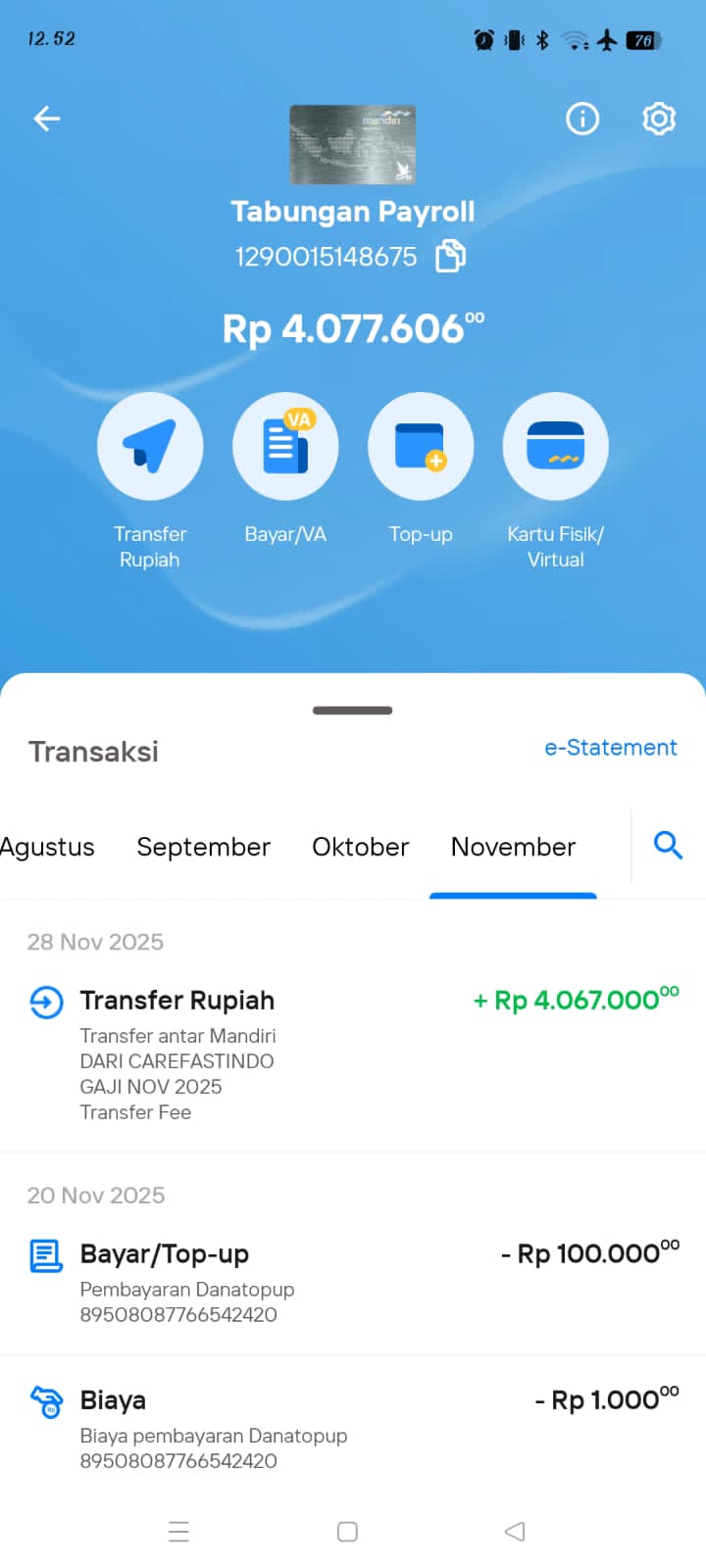Copy the account number 1290015148675

point(450,256)
